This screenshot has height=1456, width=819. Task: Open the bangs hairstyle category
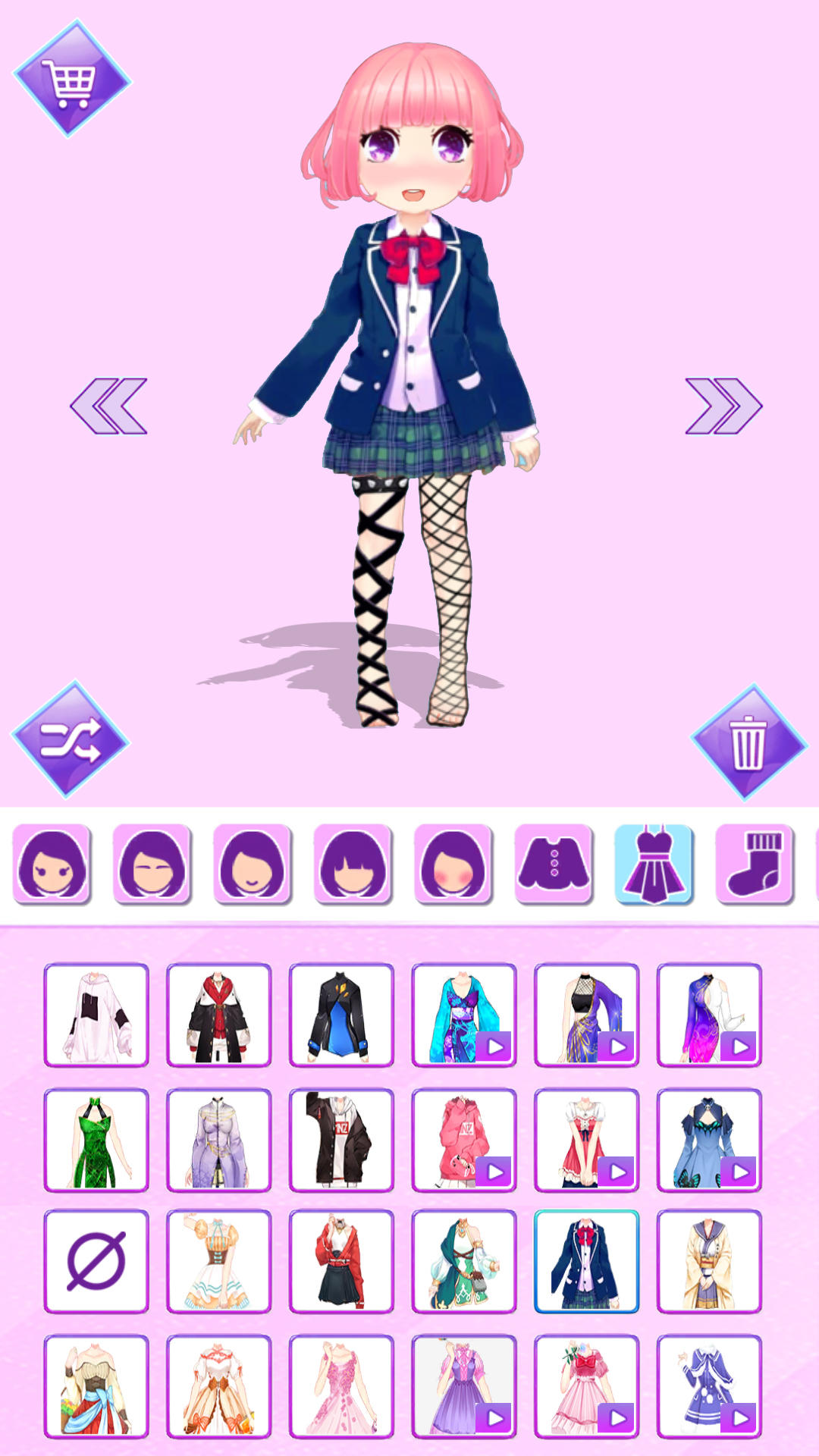(x=353, y=864)
